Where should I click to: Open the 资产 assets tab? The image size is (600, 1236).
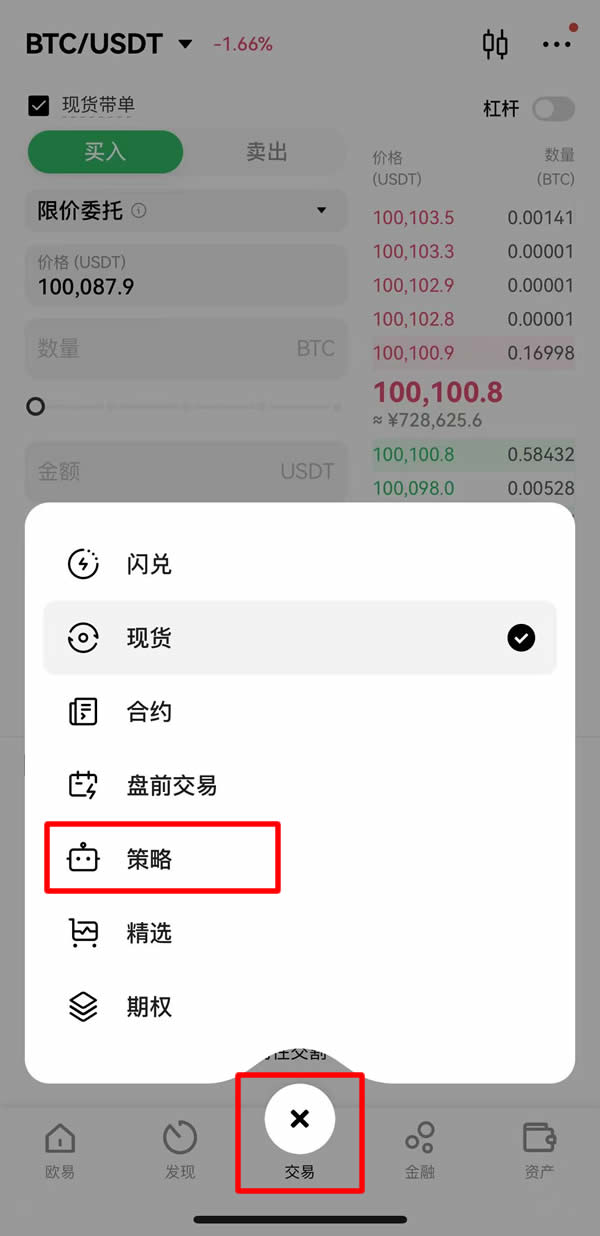[539, 1150]
